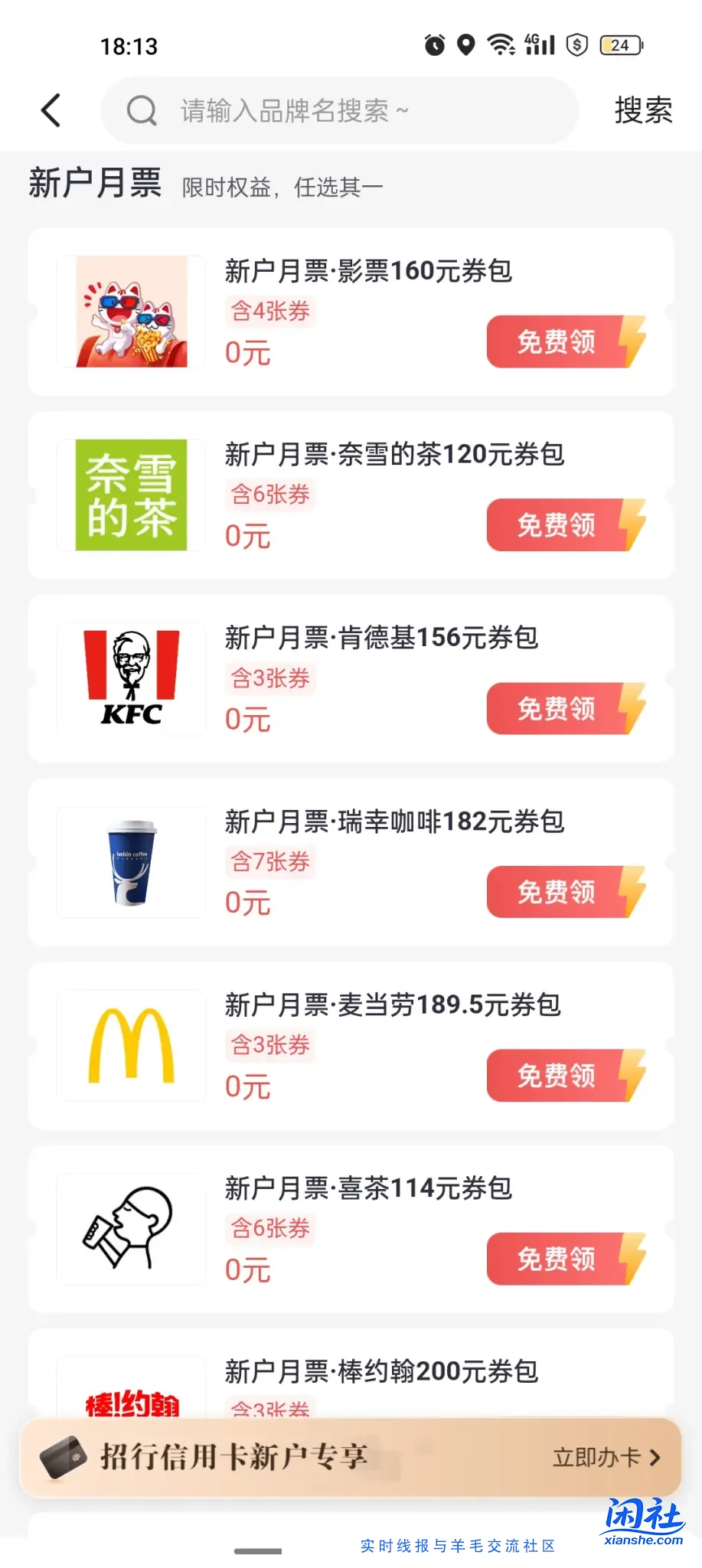The height and width of the screenshot is (1568, 702).
Task: Click the McDonald's golden arches logo
Action: coord(130,1045)
